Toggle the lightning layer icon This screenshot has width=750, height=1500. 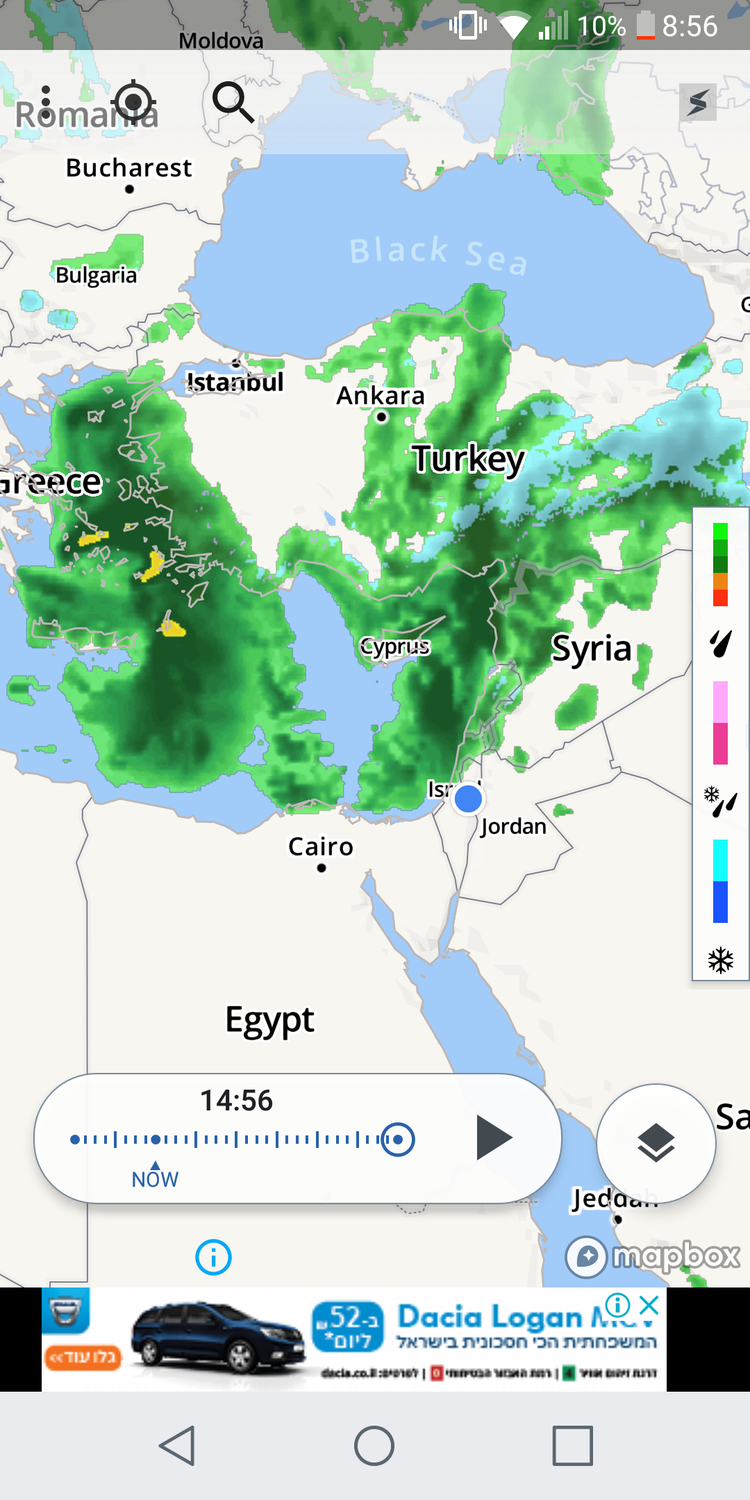pyautogui.click(x=698, y=102)
